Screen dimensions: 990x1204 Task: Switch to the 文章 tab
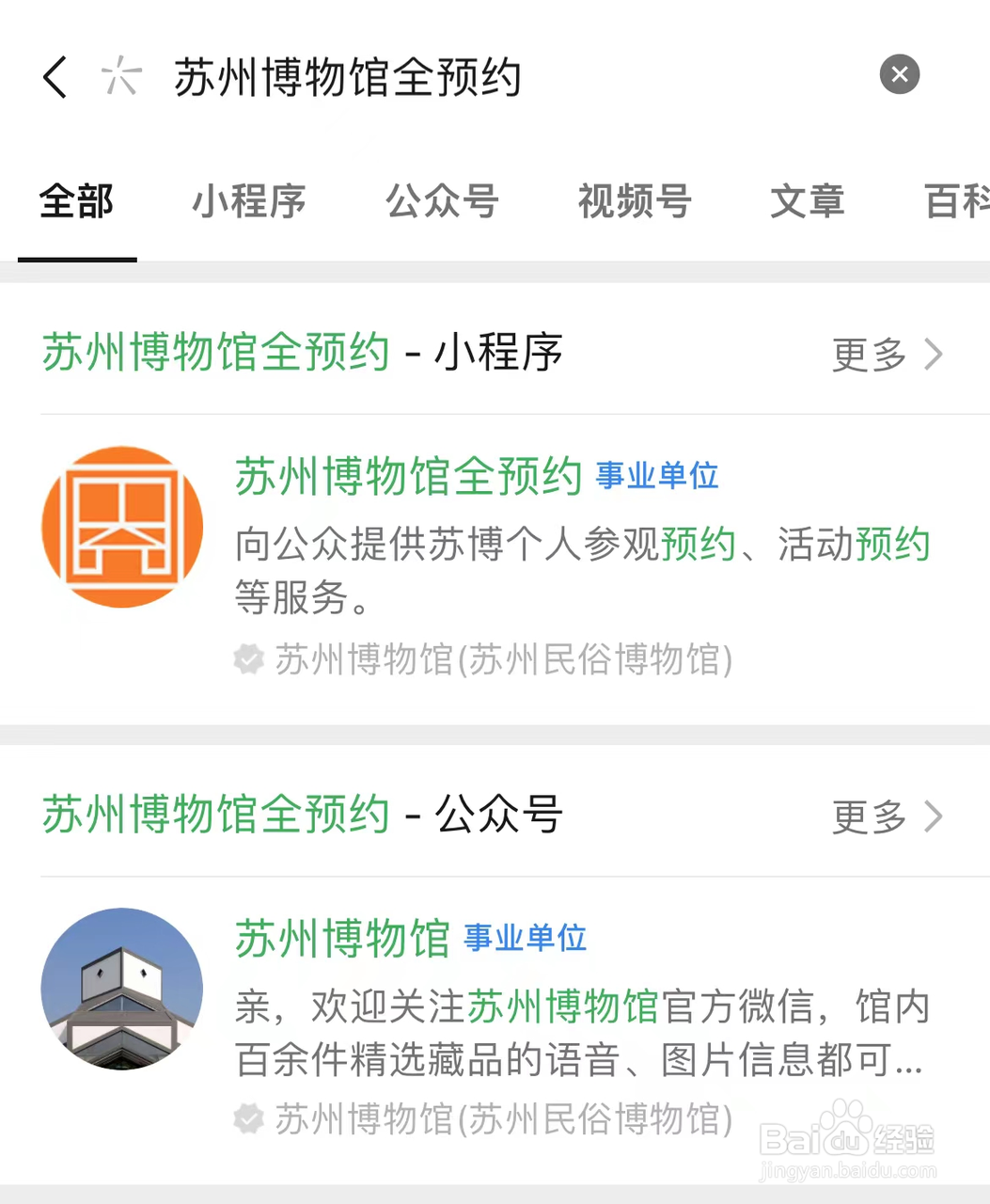(x=807, y=201)
